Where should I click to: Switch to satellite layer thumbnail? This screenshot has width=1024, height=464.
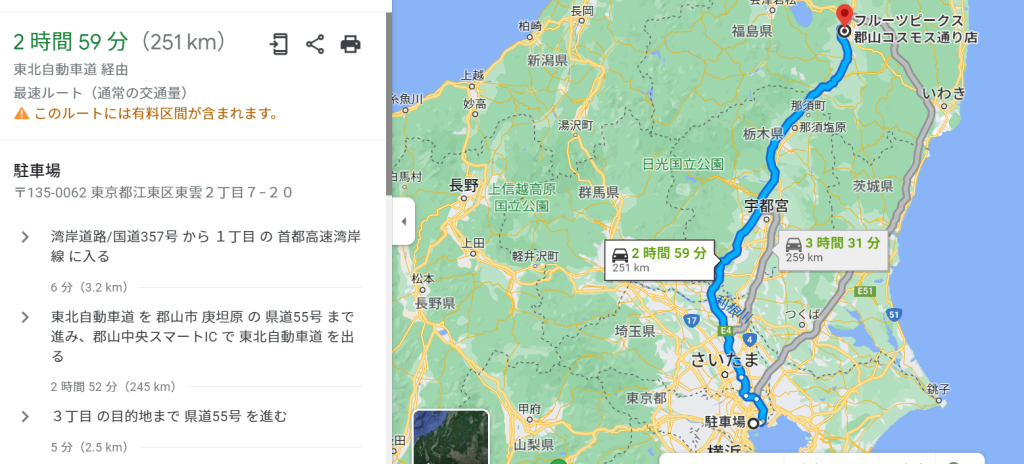click(x=451, y=438)
